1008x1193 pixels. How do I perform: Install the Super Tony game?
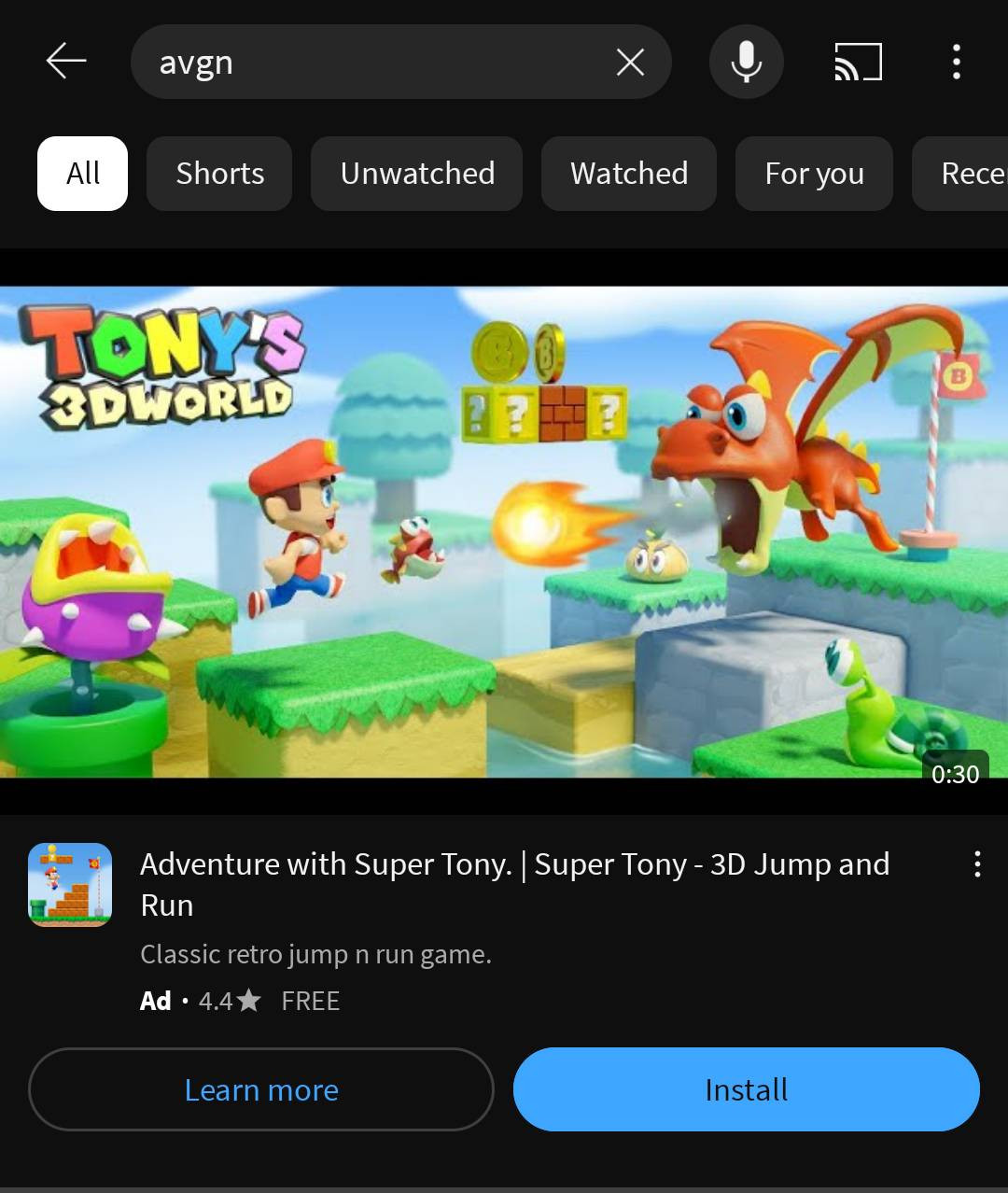coord(746,1089)
